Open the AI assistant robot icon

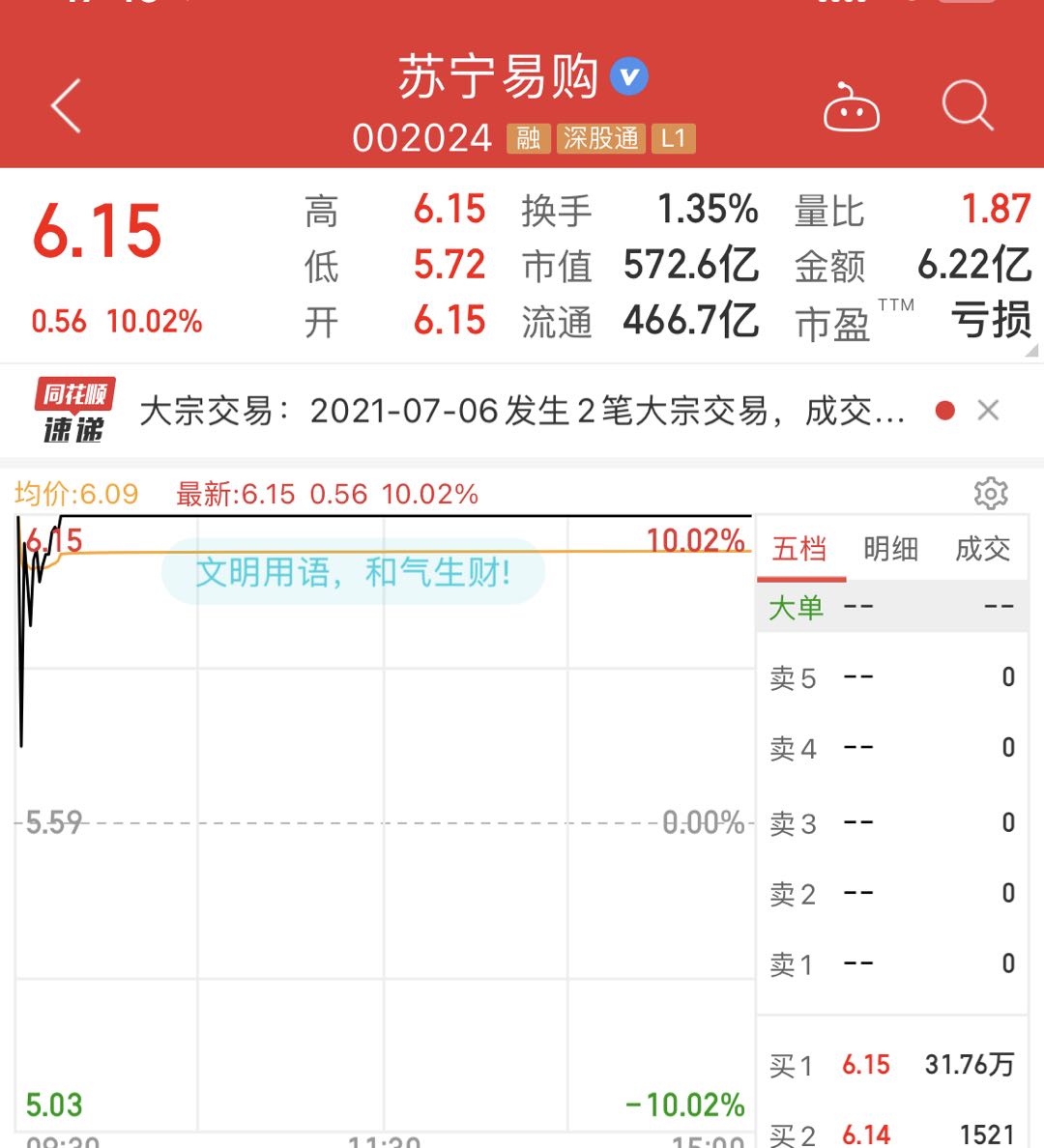pos(851,106)
